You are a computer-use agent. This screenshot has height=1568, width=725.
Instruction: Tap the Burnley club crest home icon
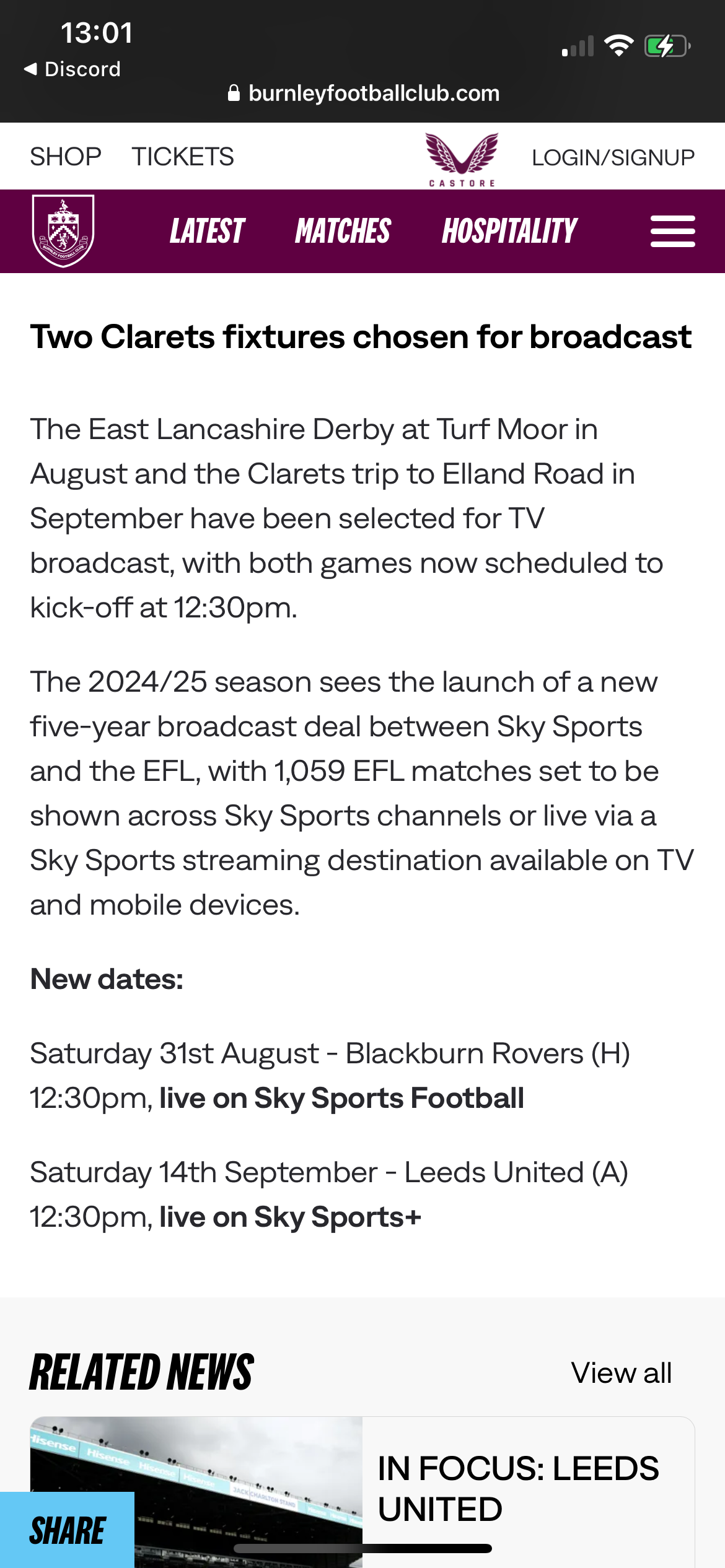[63, 231]
